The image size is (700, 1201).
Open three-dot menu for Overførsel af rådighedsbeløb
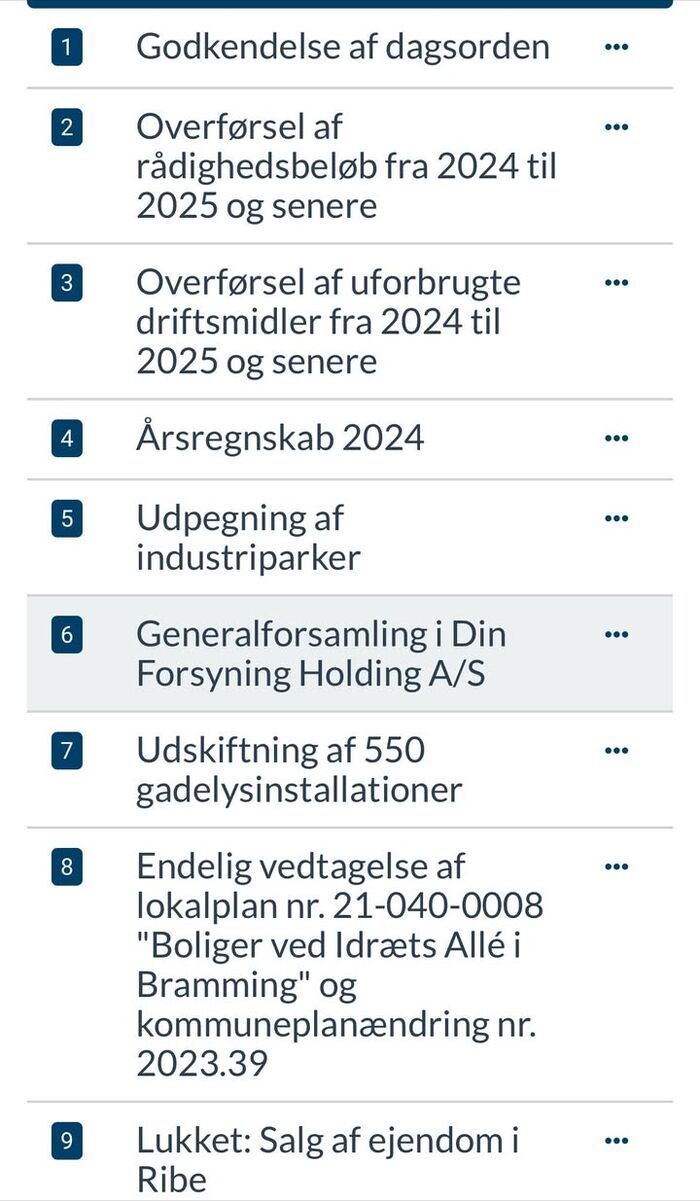click(x=618, y=127)
